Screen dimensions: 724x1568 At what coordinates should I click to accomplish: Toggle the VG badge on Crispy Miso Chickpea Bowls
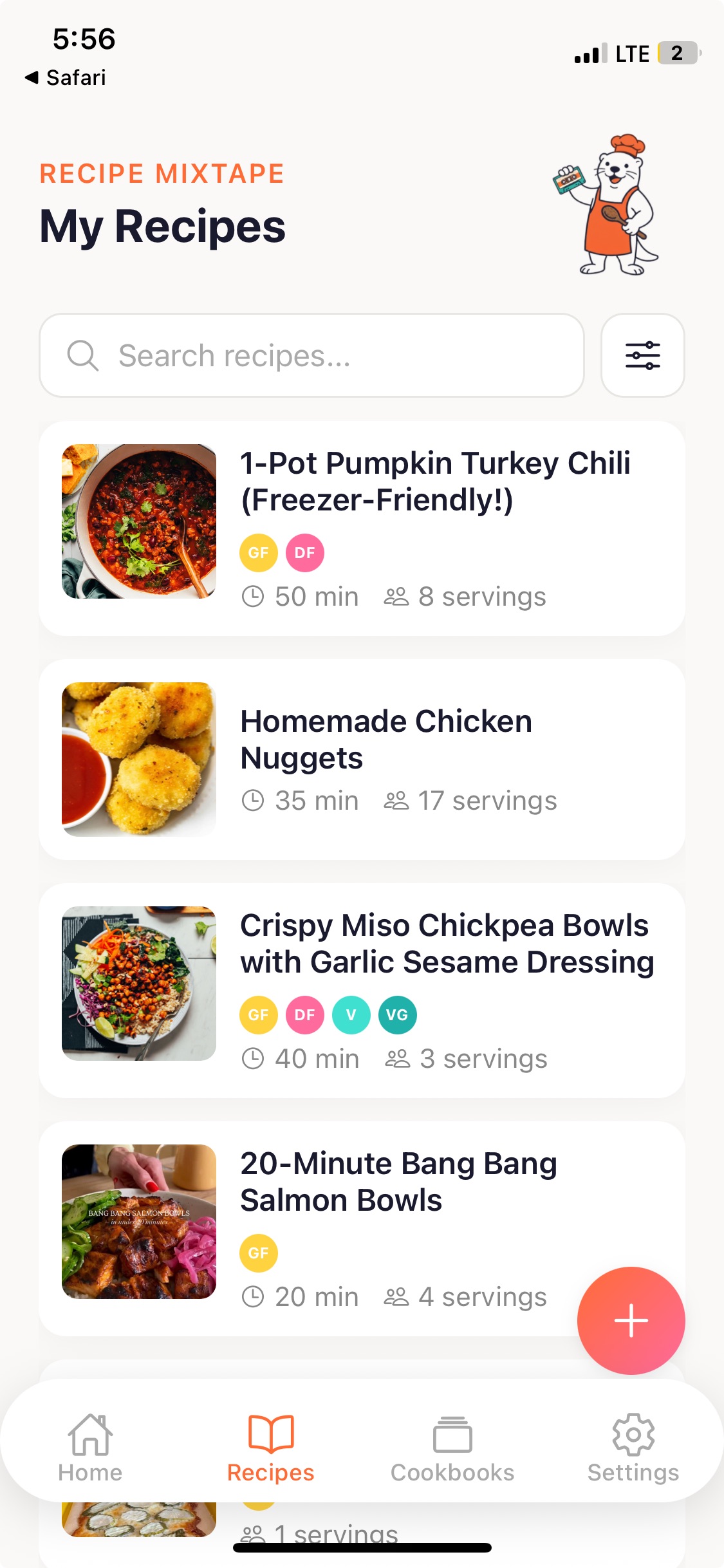[397, 1014]
